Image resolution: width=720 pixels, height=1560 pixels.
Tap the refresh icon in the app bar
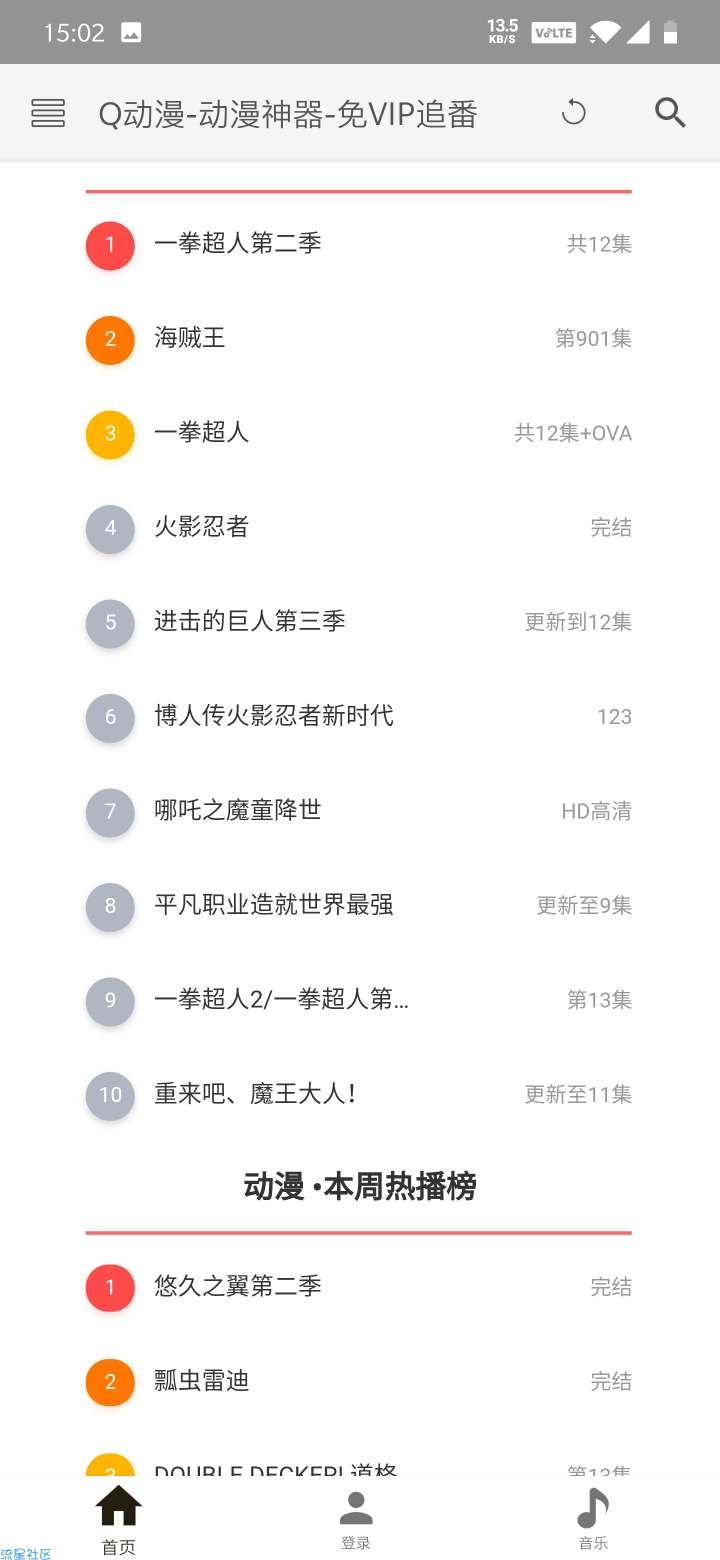[573, 113]
